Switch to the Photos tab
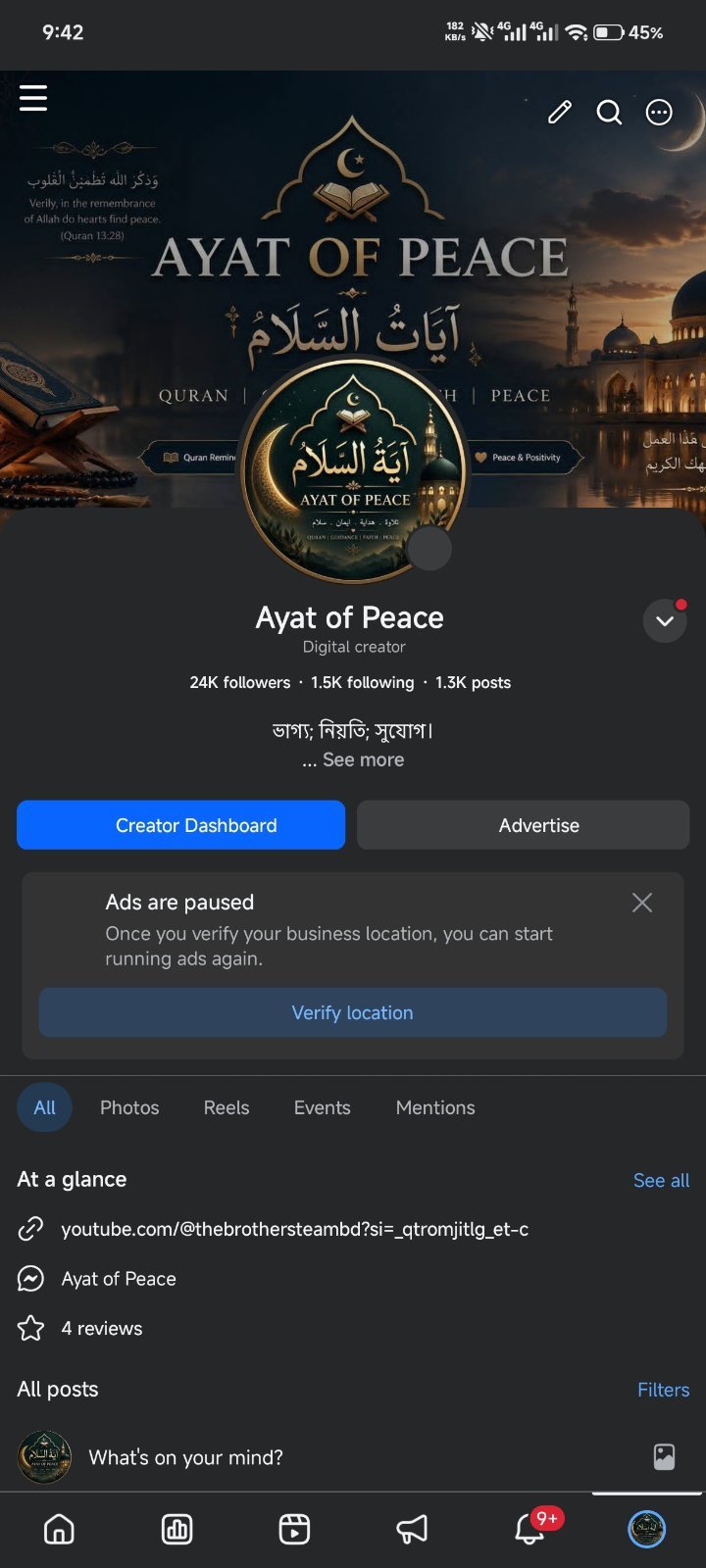This screenshot has height=1568, width=706. point(129,1107)
